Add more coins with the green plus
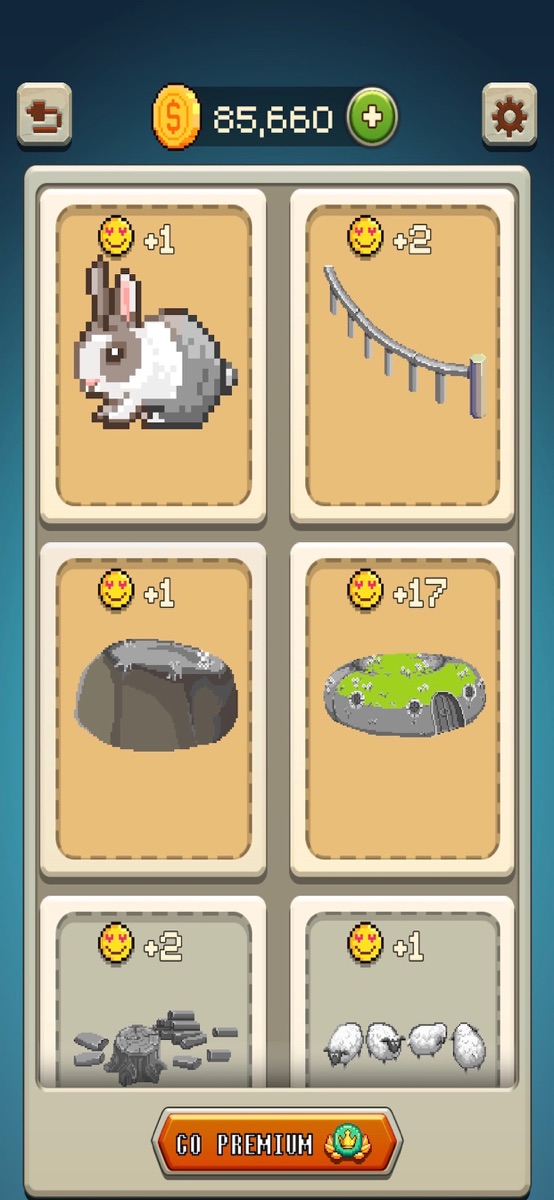Screen dimensions: 554x1200 [371, 118]
